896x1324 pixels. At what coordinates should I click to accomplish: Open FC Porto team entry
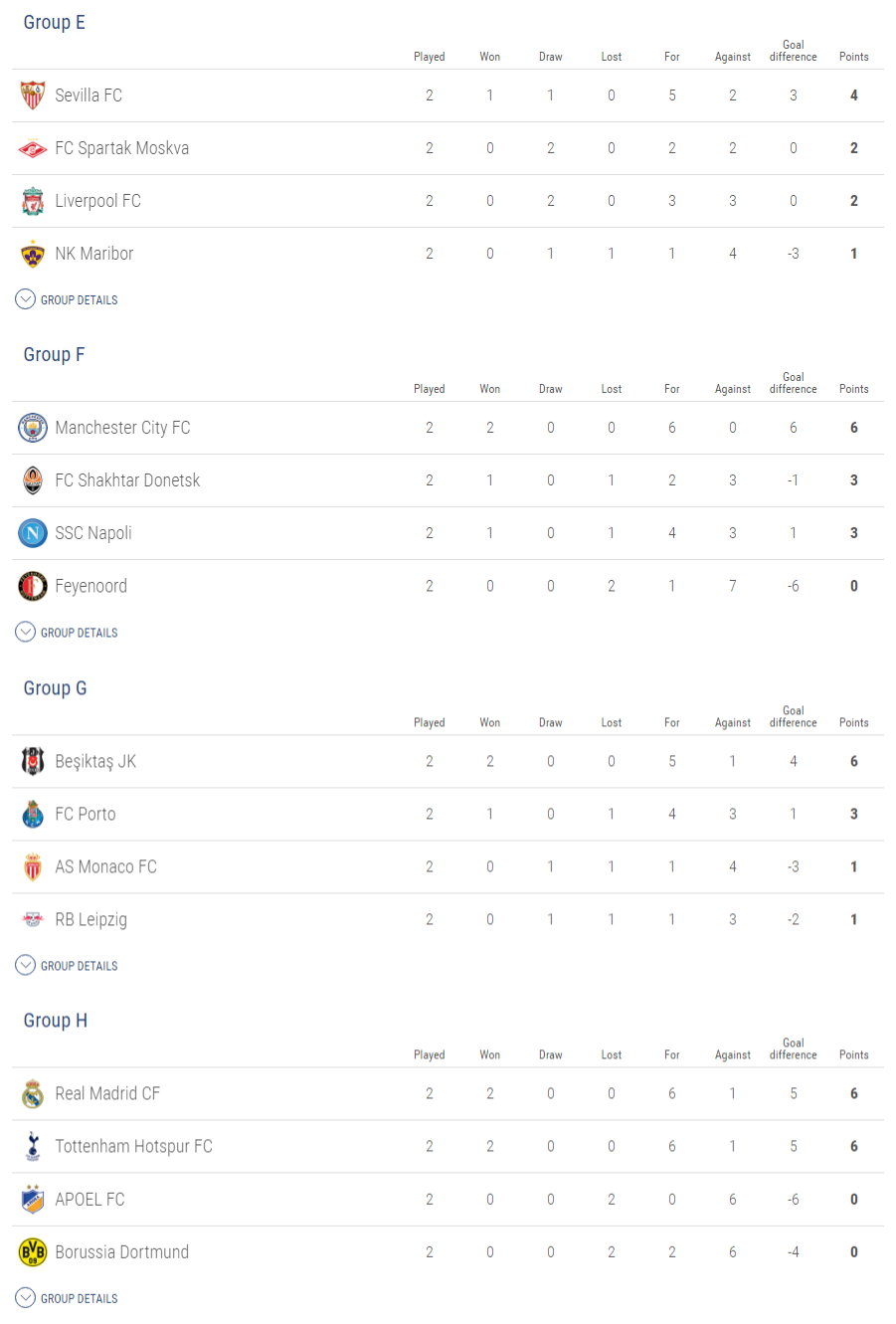pyautogui.click(x=86, y=815)
